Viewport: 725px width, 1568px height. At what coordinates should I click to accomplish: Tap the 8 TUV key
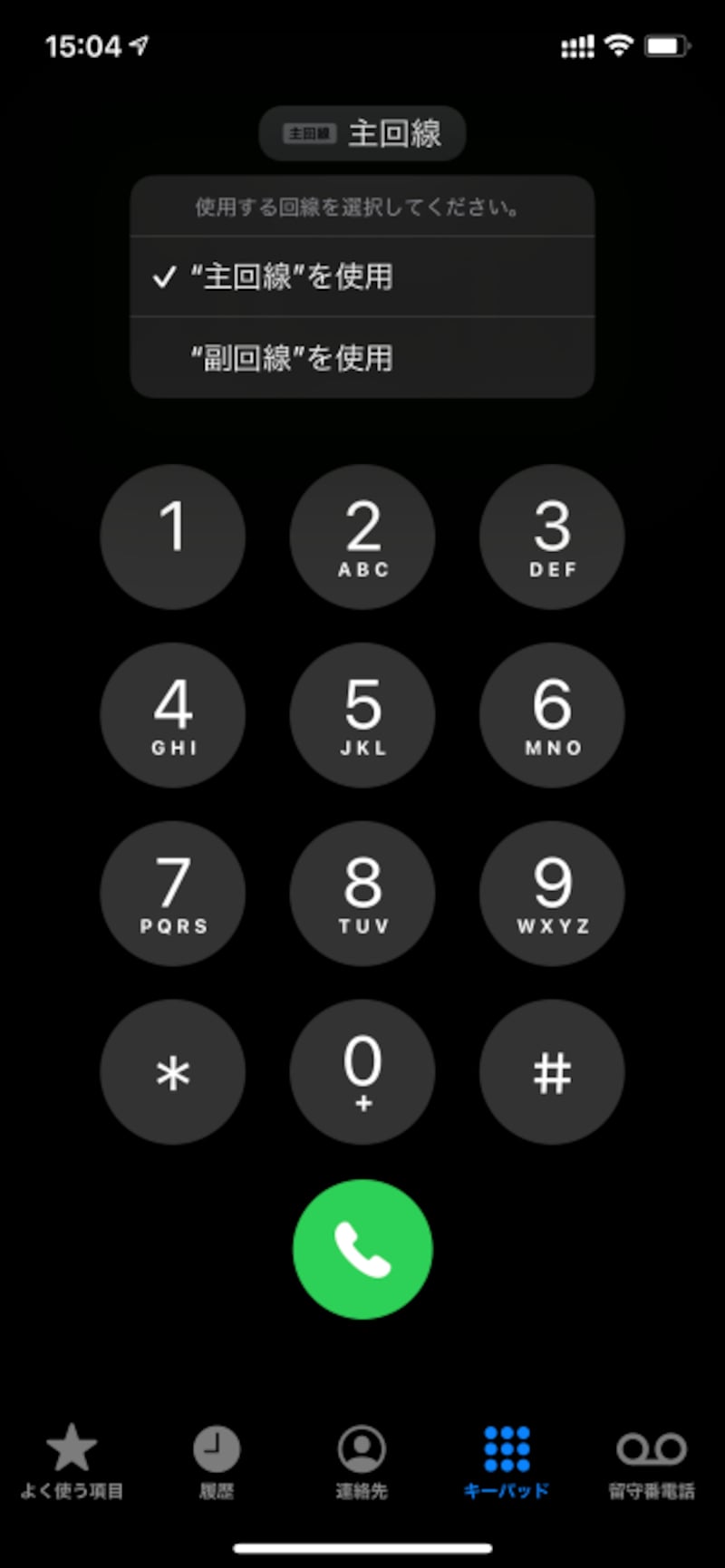[362, 894]
